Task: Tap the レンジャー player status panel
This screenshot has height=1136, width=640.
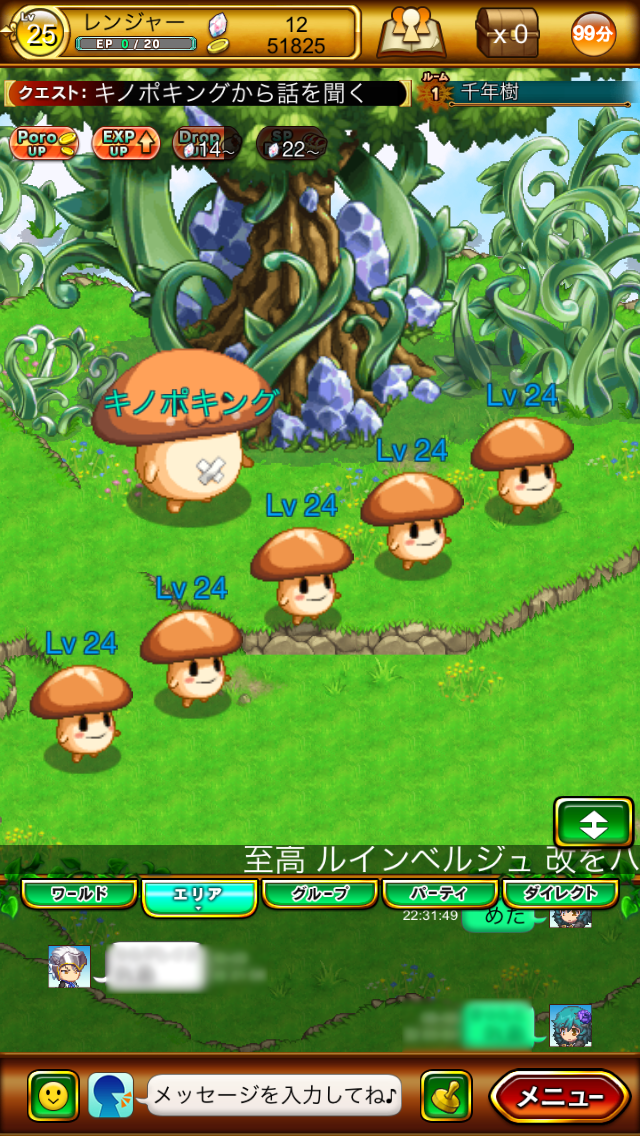Action: 185,33
